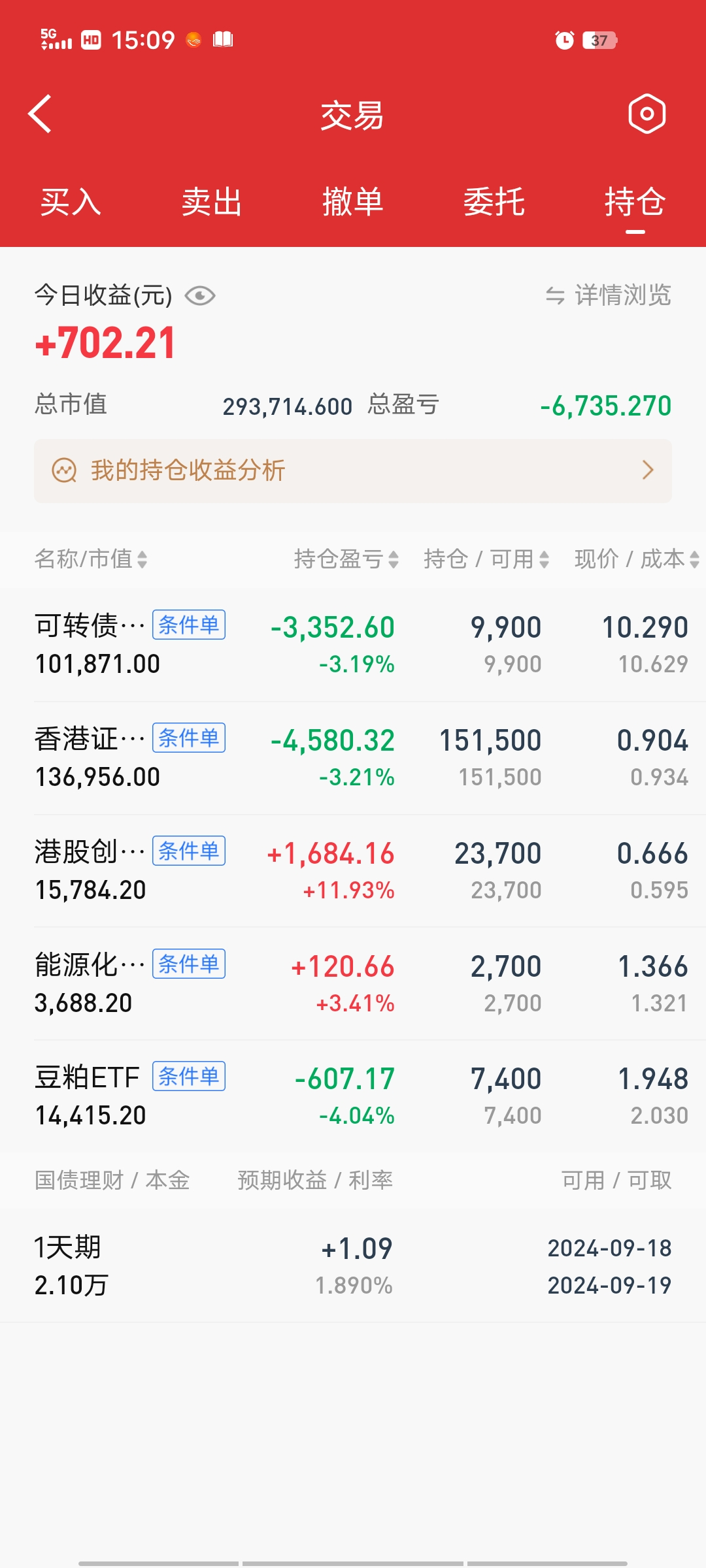706x1568 pixels.
Task: Sort holdings by 持仓盈亏
Action: [346, 559]
